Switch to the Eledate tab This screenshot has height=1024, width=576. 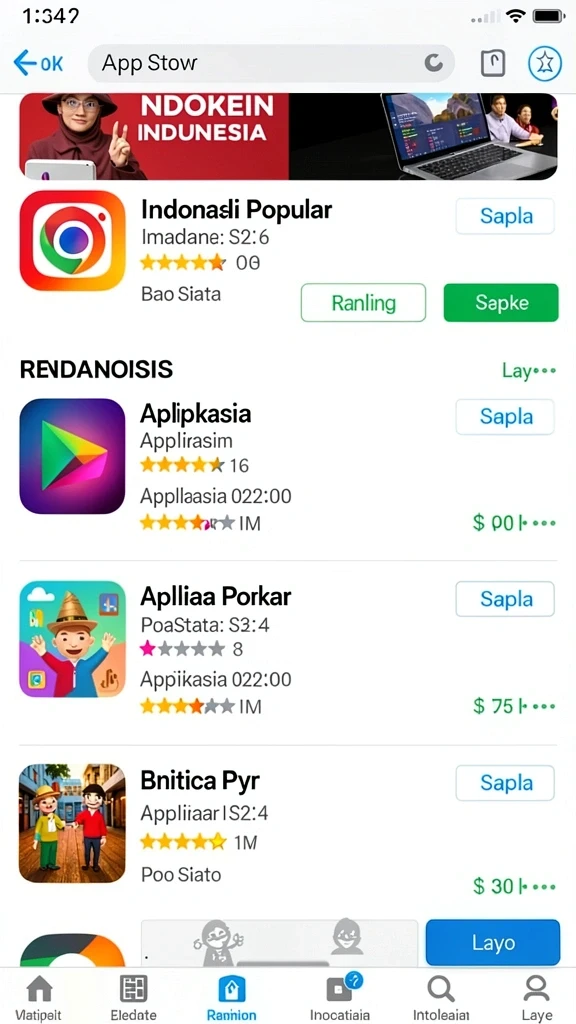pyautogui.click(x=133, y=997)
